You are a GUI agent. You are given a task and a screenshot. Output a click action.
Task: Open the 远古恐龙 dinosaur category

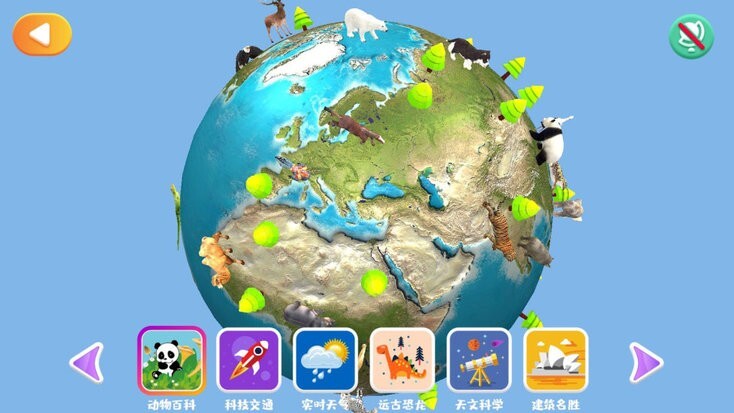click(x=402, y=360)
